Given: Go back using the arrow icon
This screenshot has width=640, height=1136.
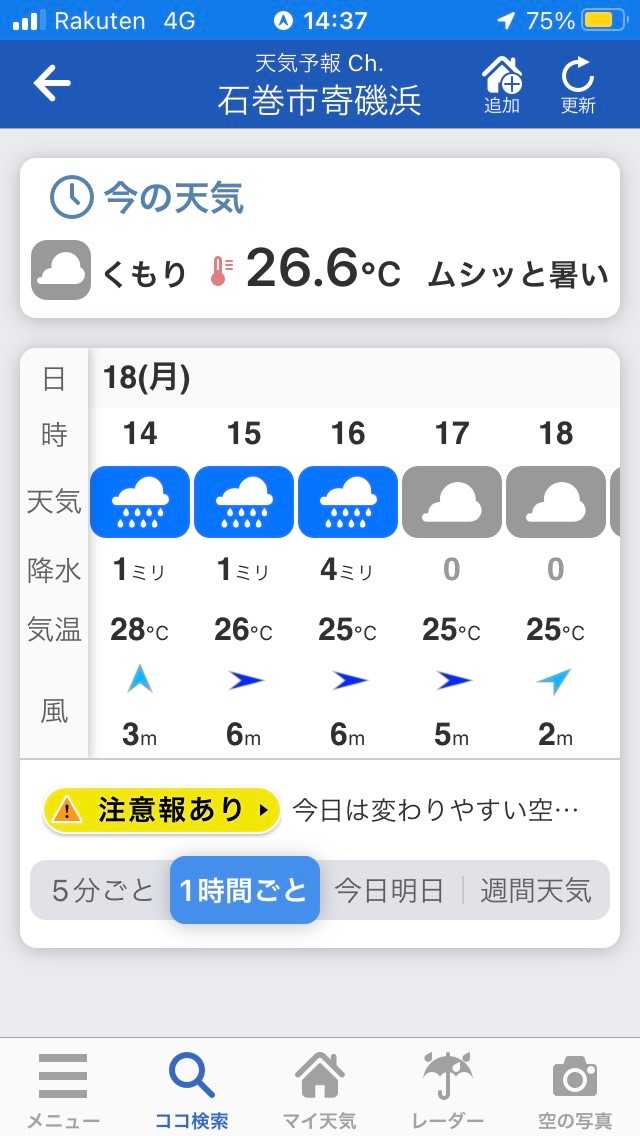Looking at the screenshot, I should pyautogui.click(x=52, y=84).
